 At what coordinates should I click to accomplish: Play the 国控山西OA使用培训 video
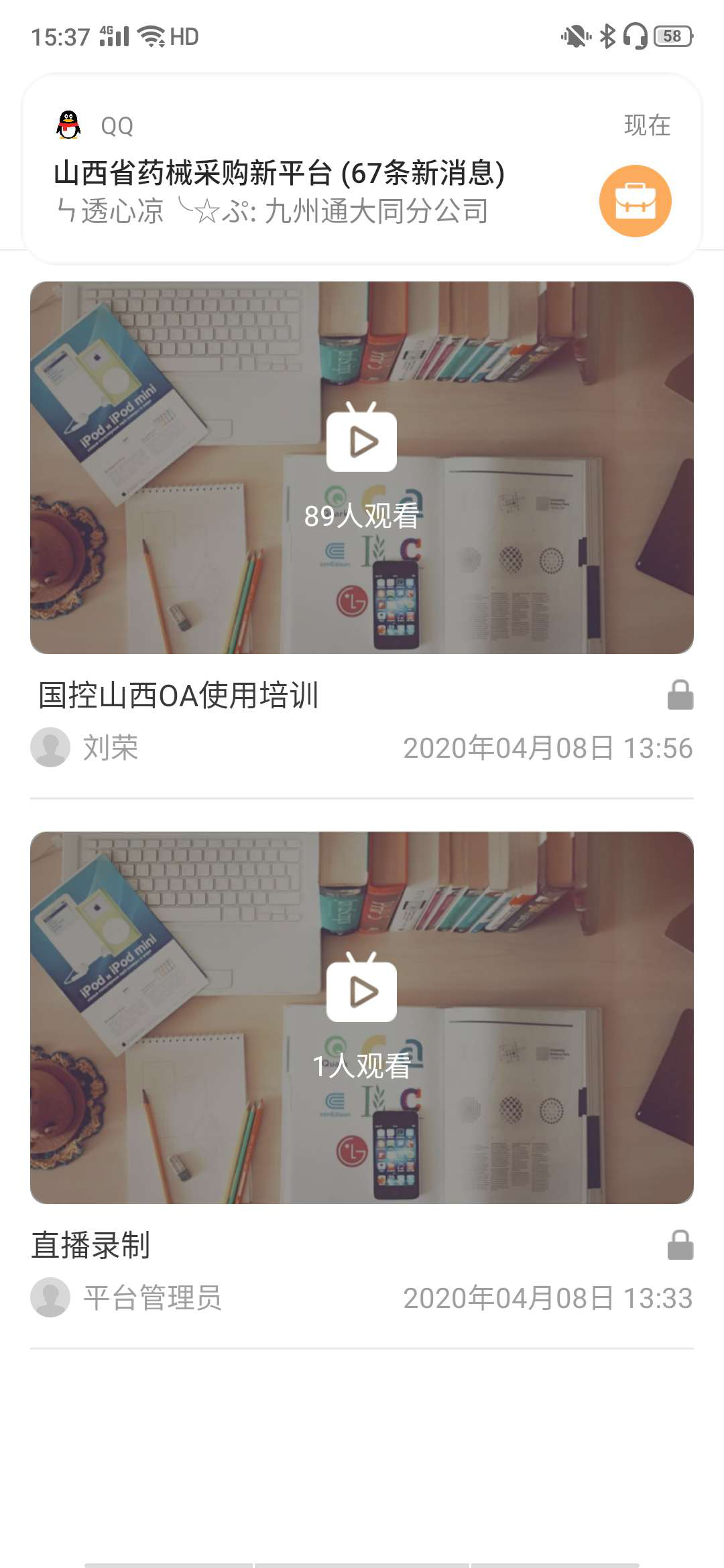(x=361, y=441)
